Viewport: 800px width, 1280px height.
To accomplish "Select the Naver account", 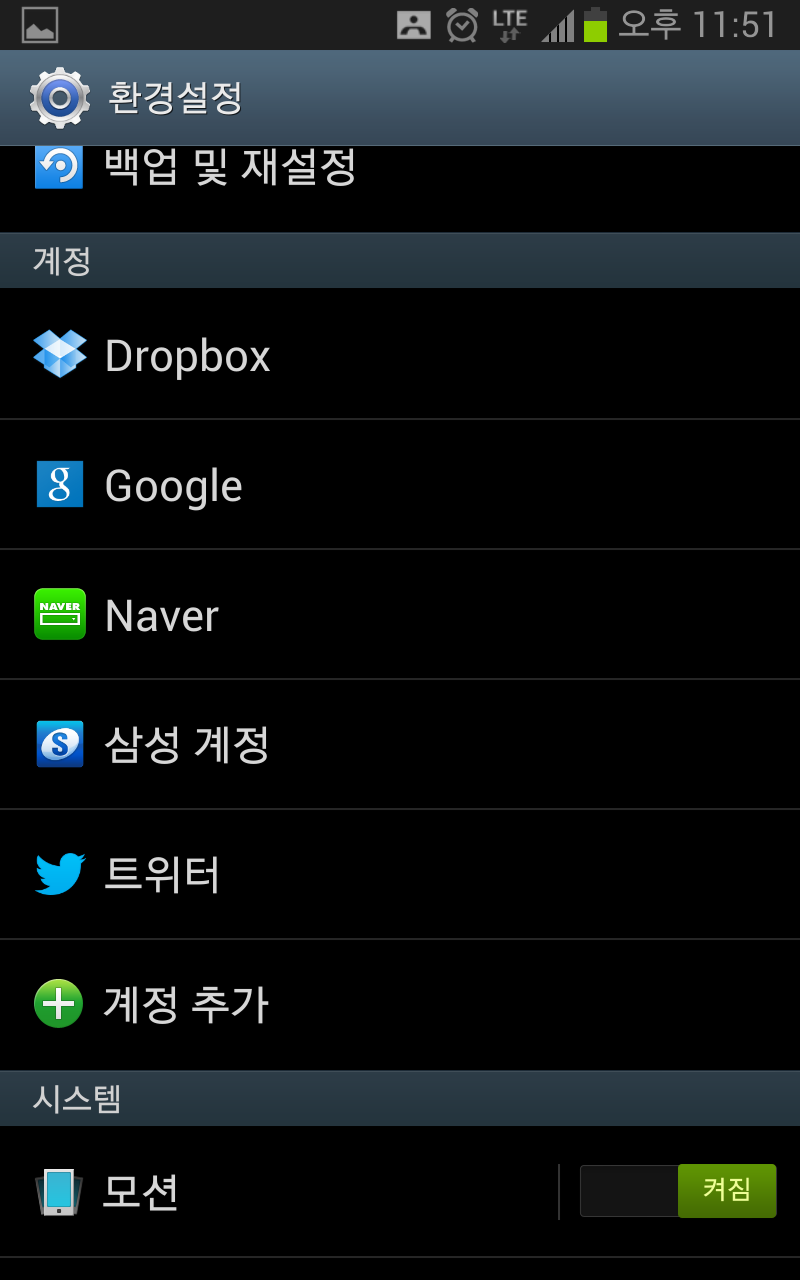I will (162, 616).
